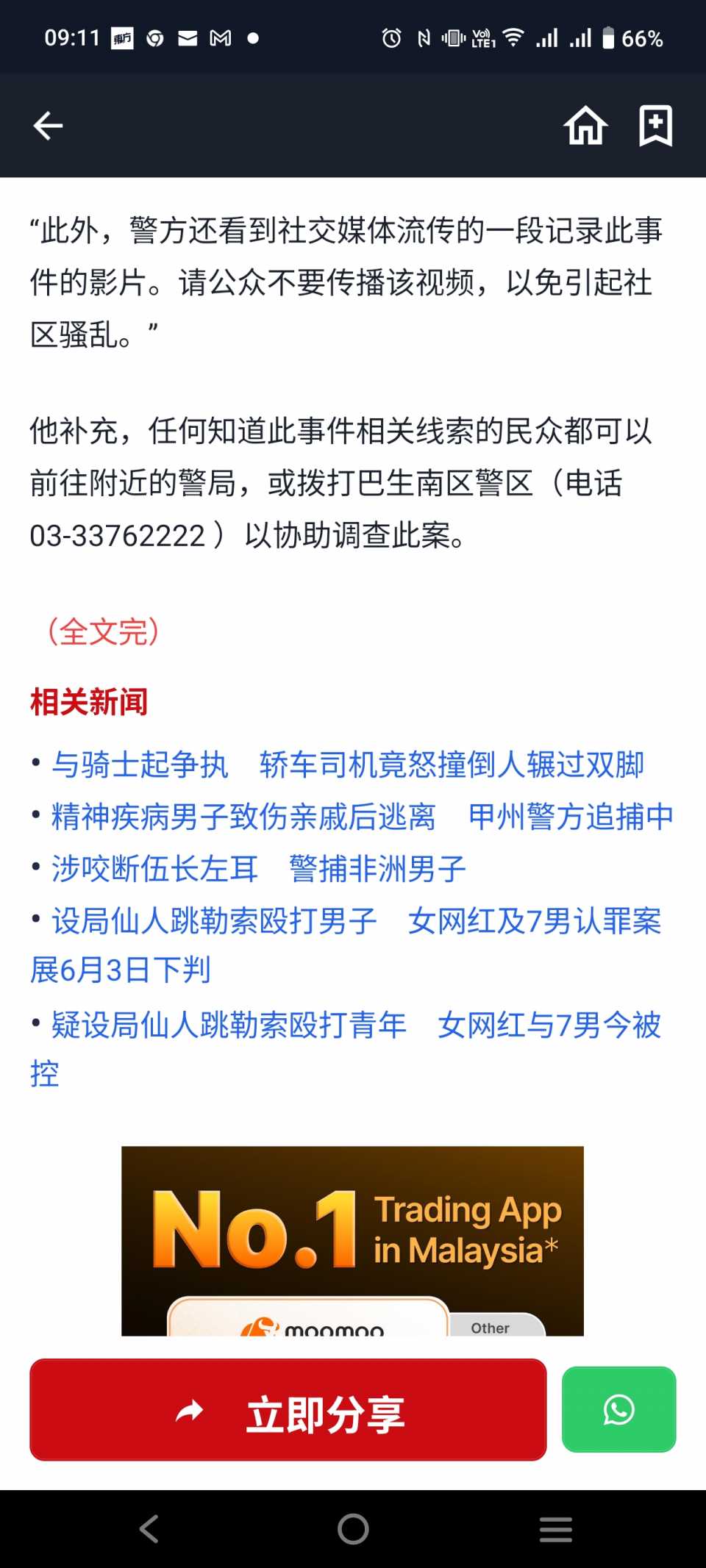Open related article 精神疾病男子致伤亲戚后逃离
706x1568 pixels.
(362, 817)
